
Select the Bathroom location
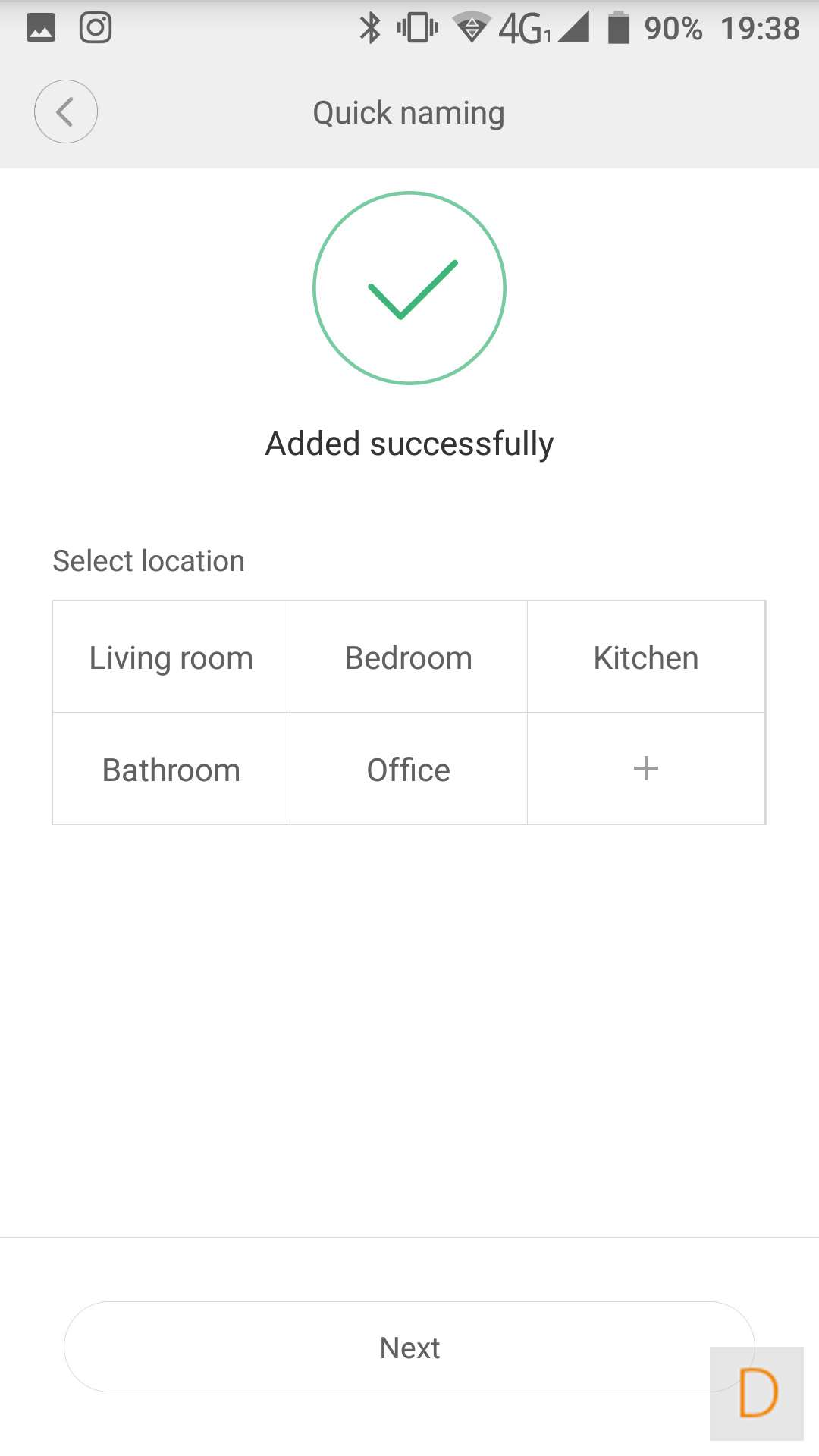point(171,770)
